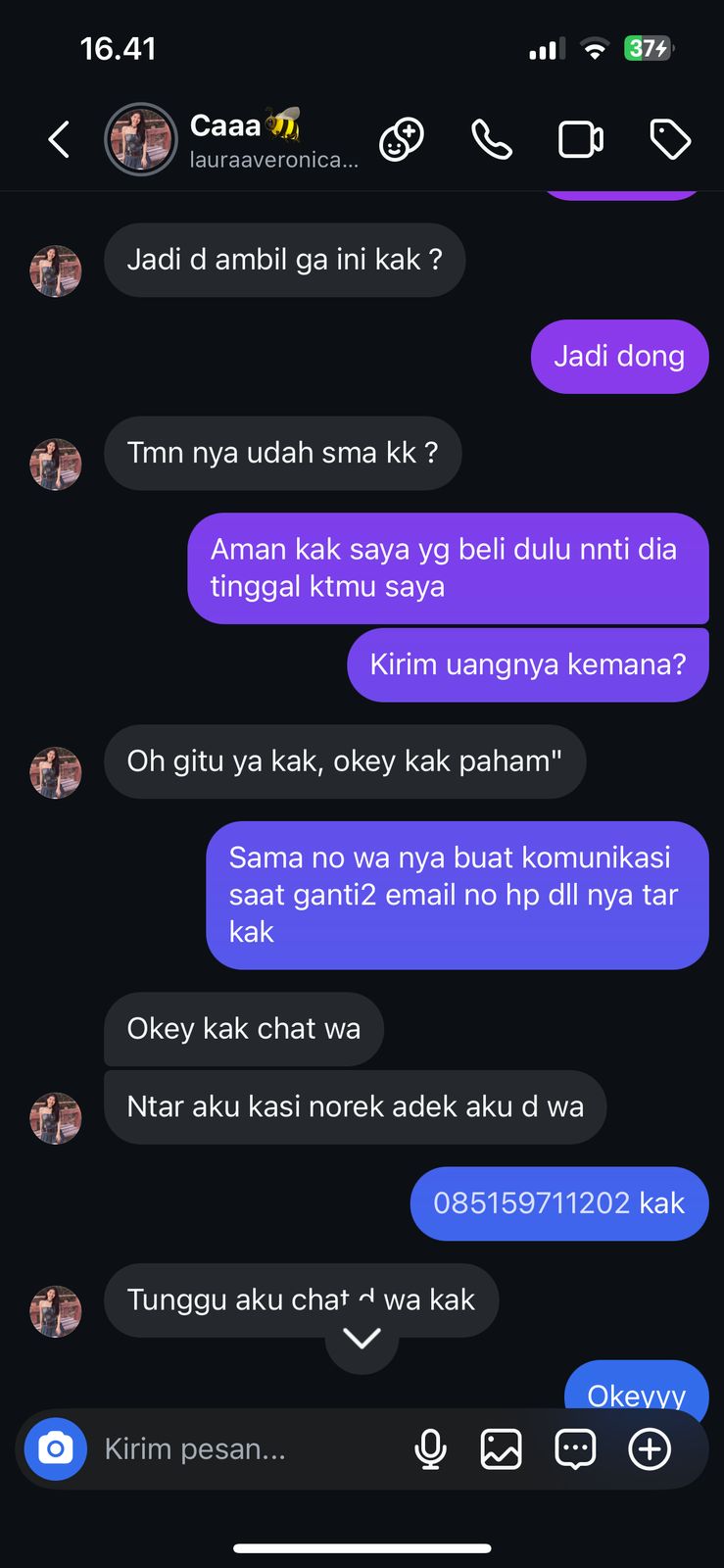Open the label tag icon

pos(670,139)
